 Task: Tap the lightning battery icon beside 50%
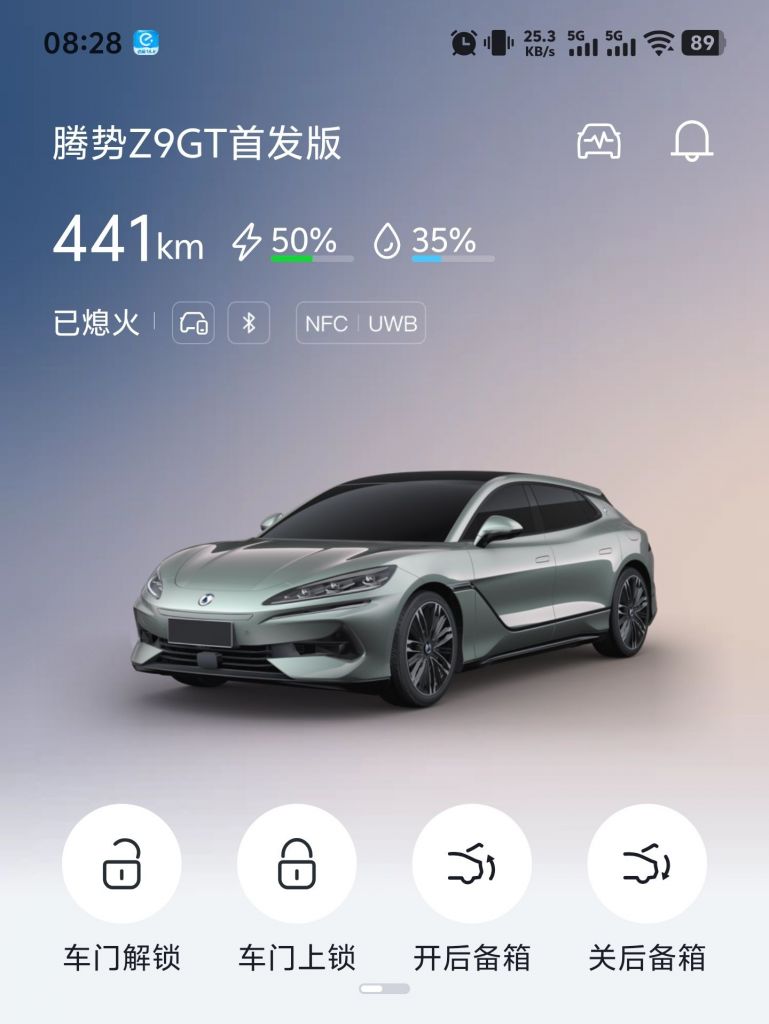click(x=246, y=238)
